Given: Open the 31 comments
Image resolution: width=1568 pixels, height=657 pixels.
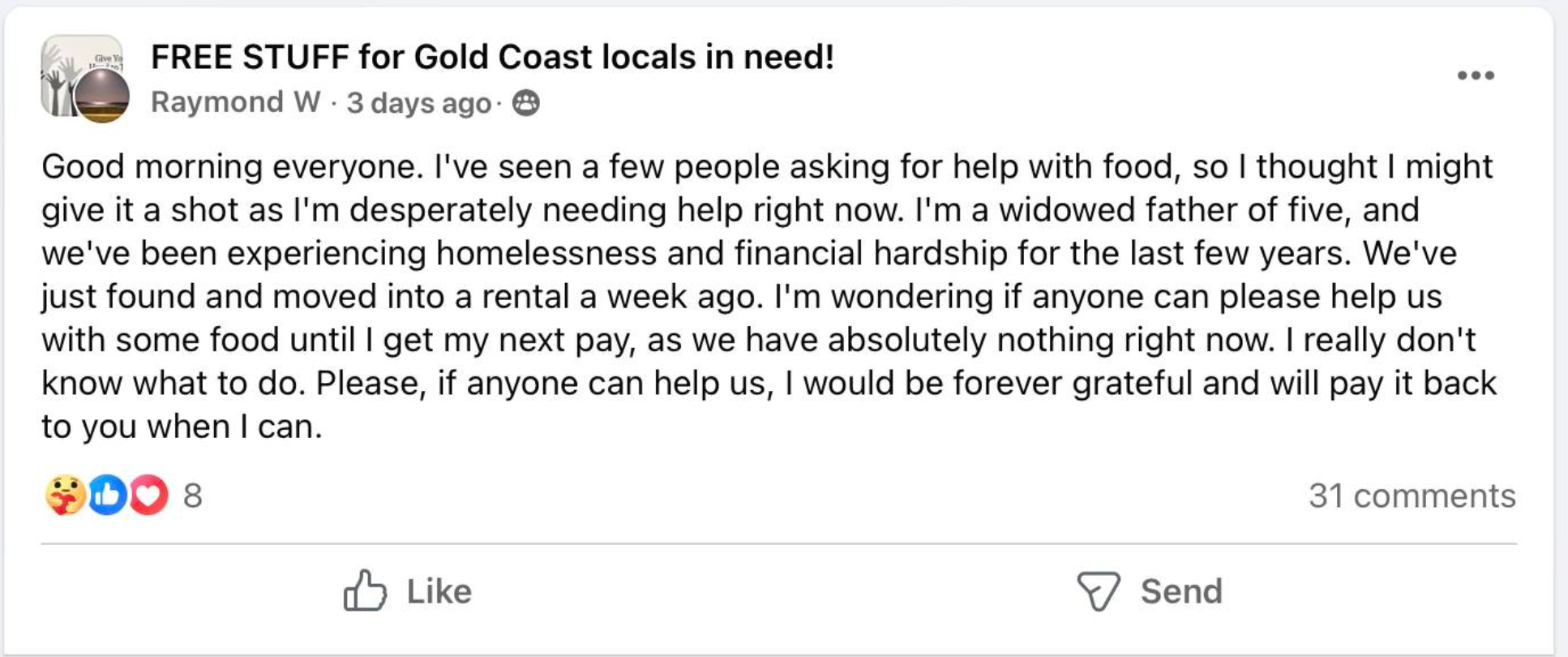Looking at the screenshot, I should coord(1411,496).
